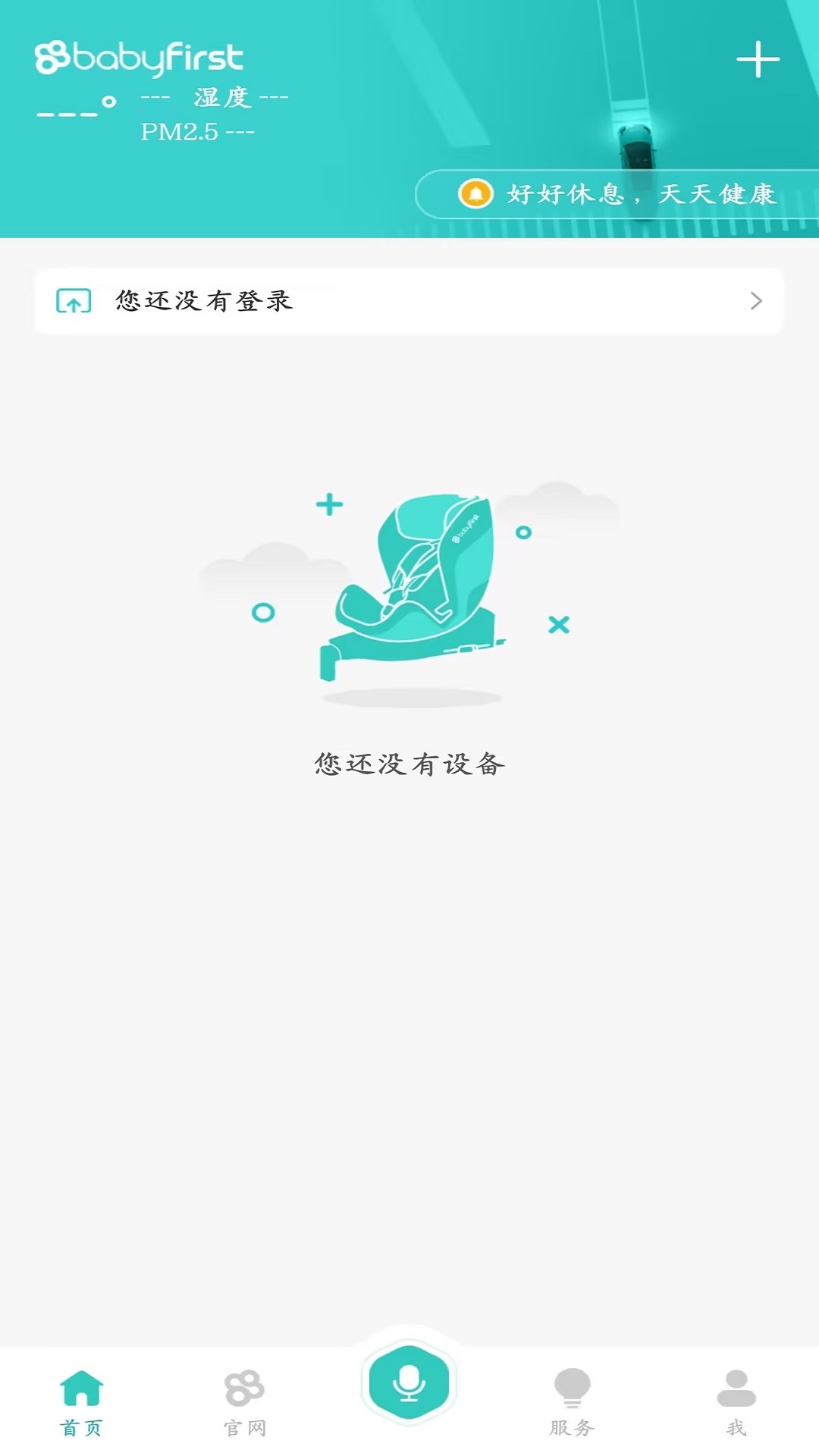Open the health tip banner 好好休息

641,196
